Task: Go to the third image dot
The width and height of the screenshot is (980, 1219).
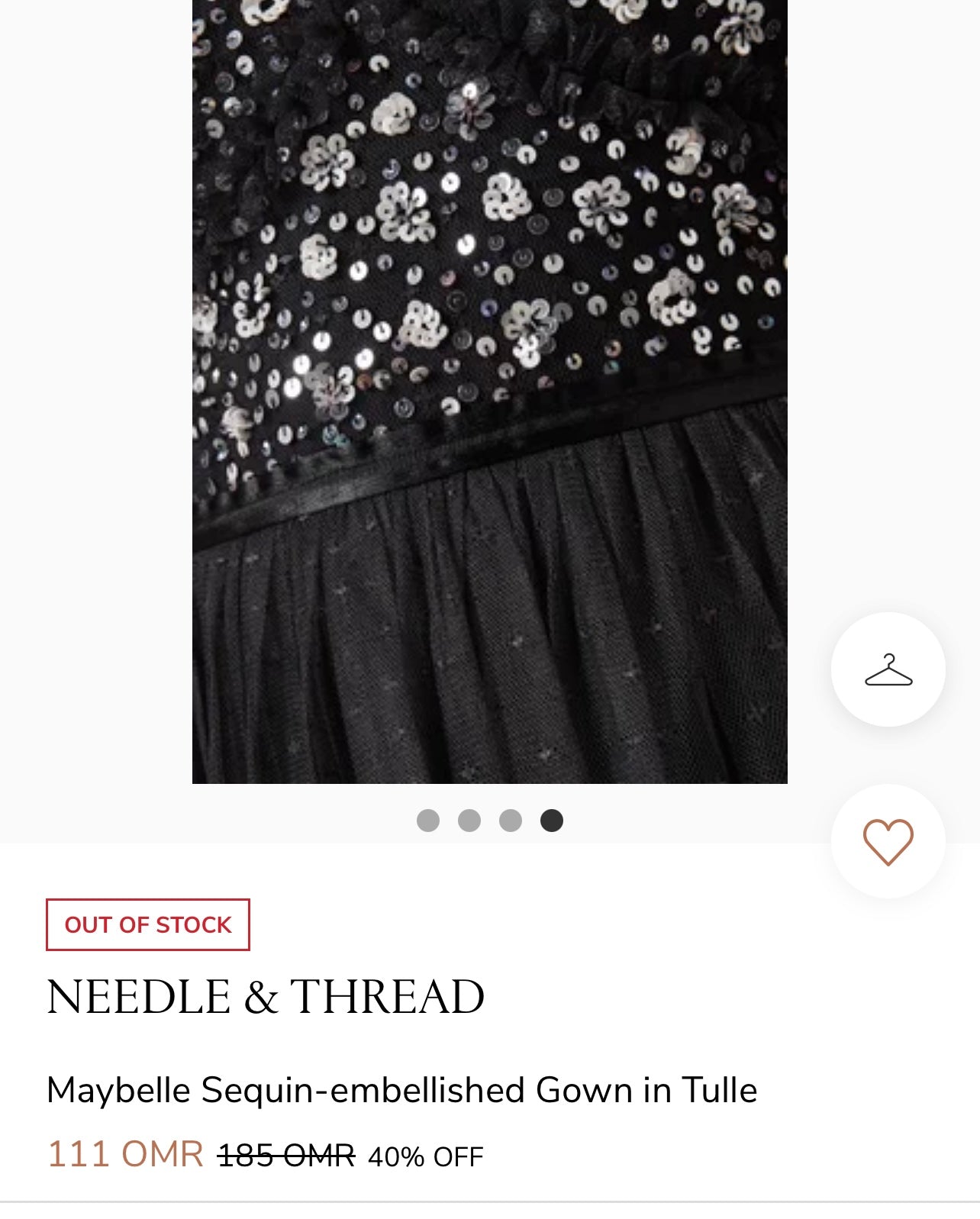Action: click(511, 821)
